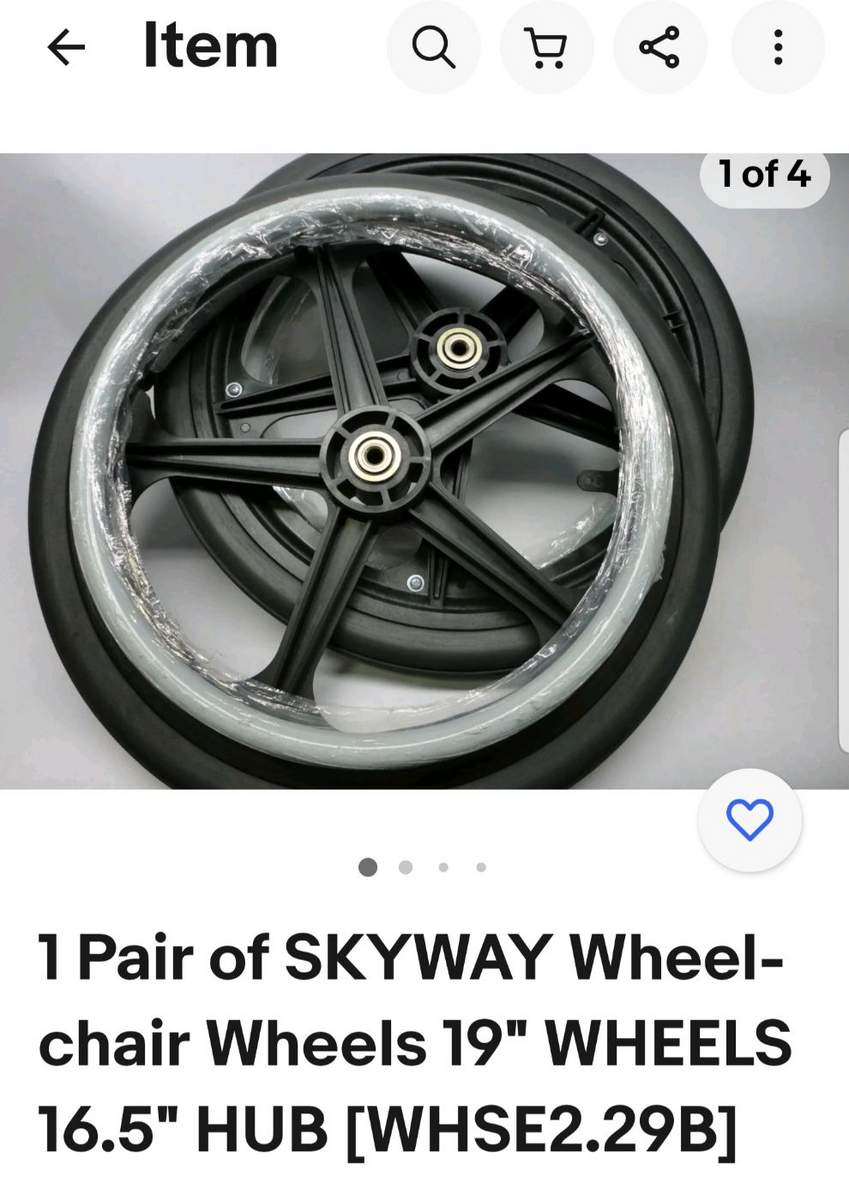The image size is (849, 1200).
Task: Add this item to watchlist with heart
Action: click(749, 820)
